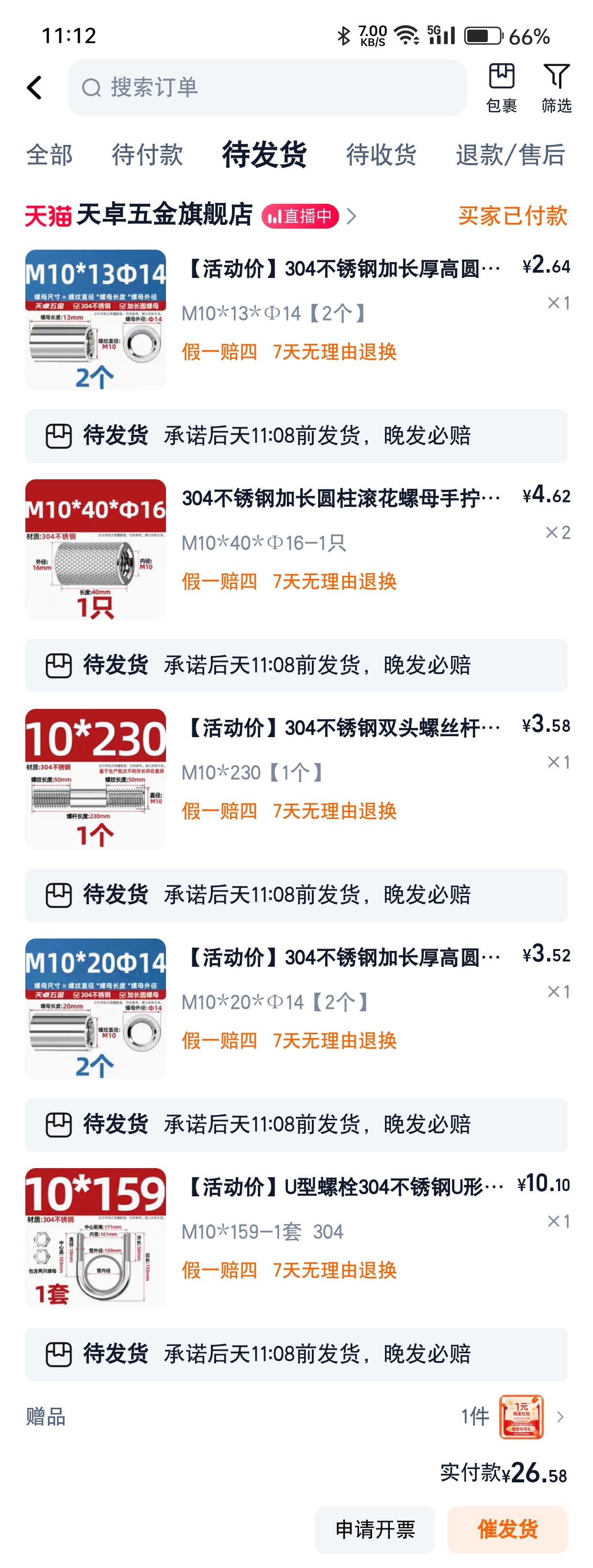Tap 催发货 to urge shipment

(x=507, y=1529)
